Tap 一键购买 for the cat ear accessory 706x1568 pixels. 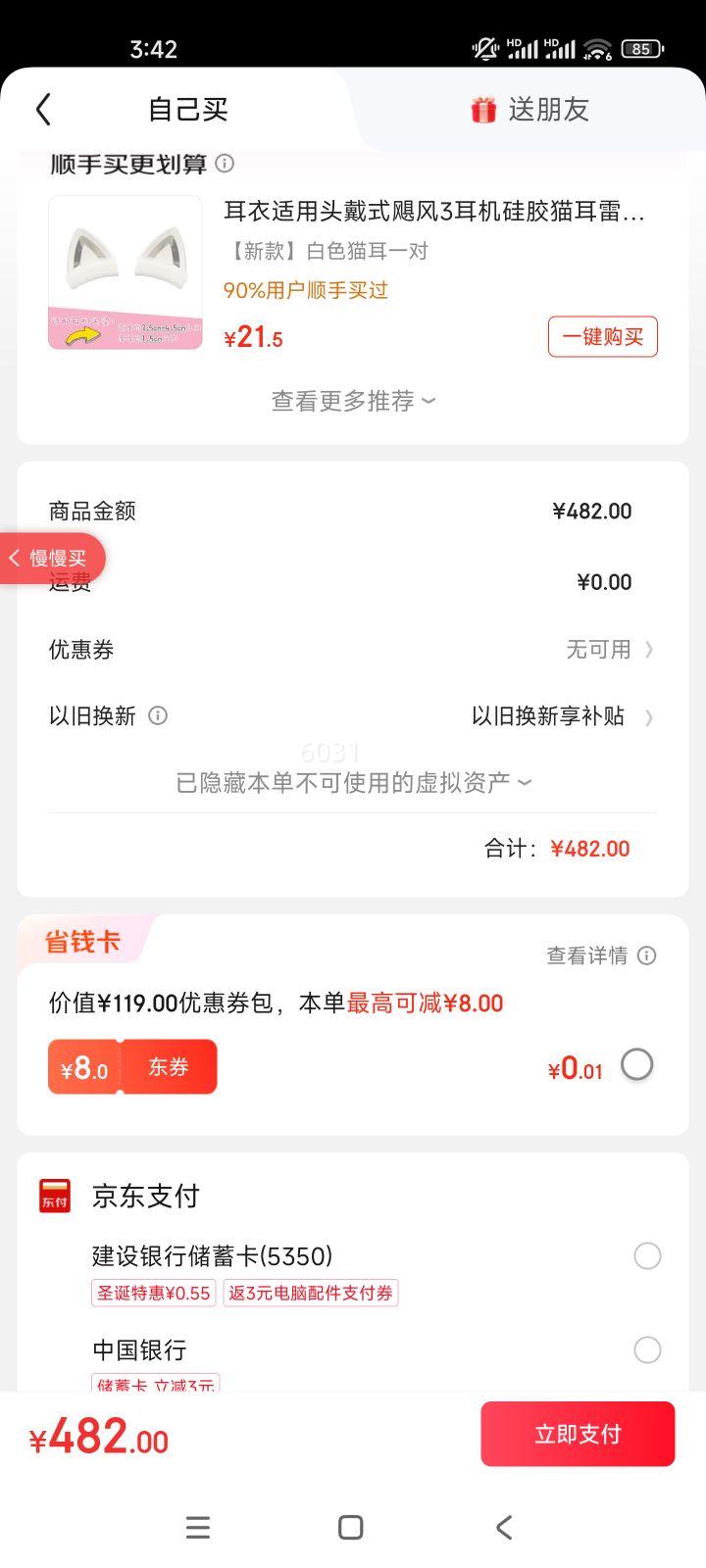click(x=601, y=336)
